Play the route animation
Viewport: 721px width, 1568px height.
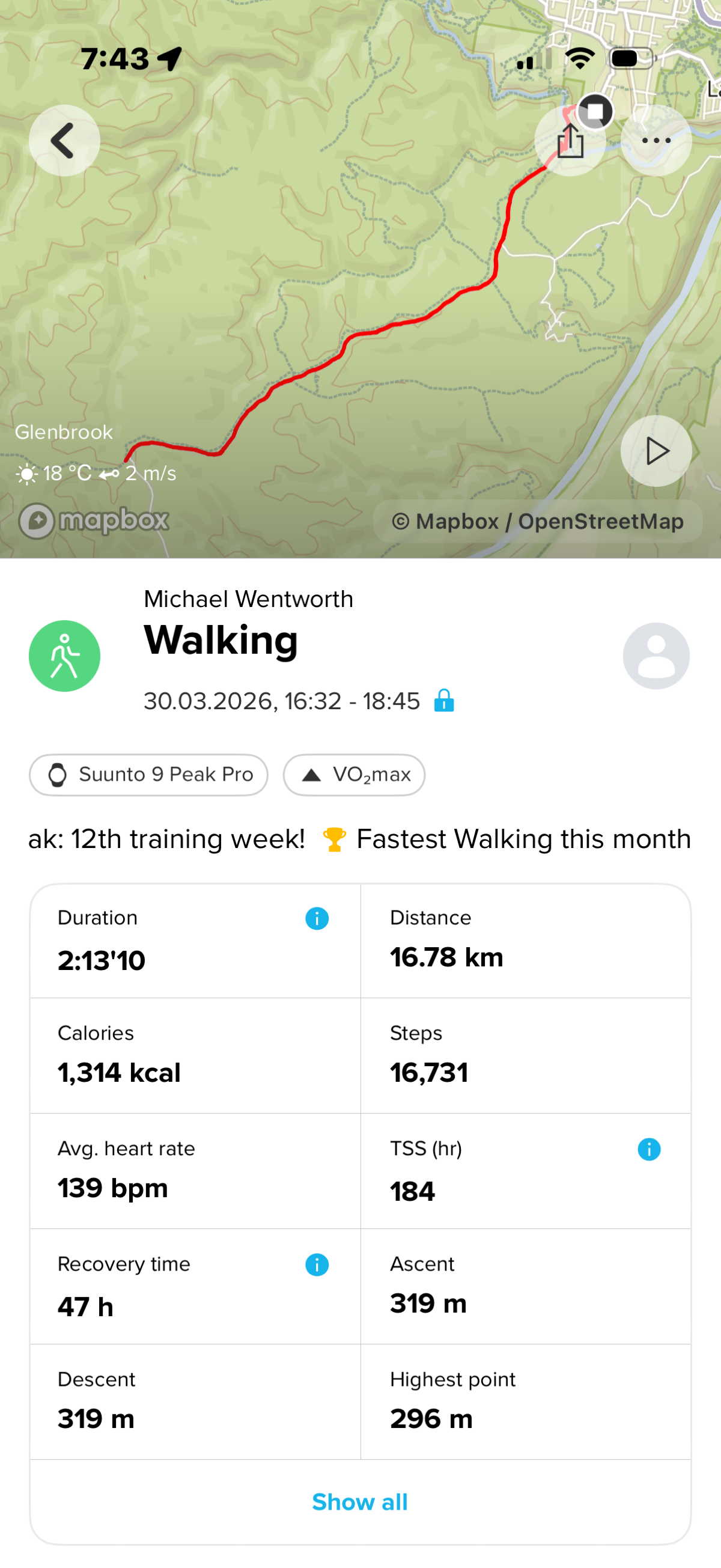[656, 451]
